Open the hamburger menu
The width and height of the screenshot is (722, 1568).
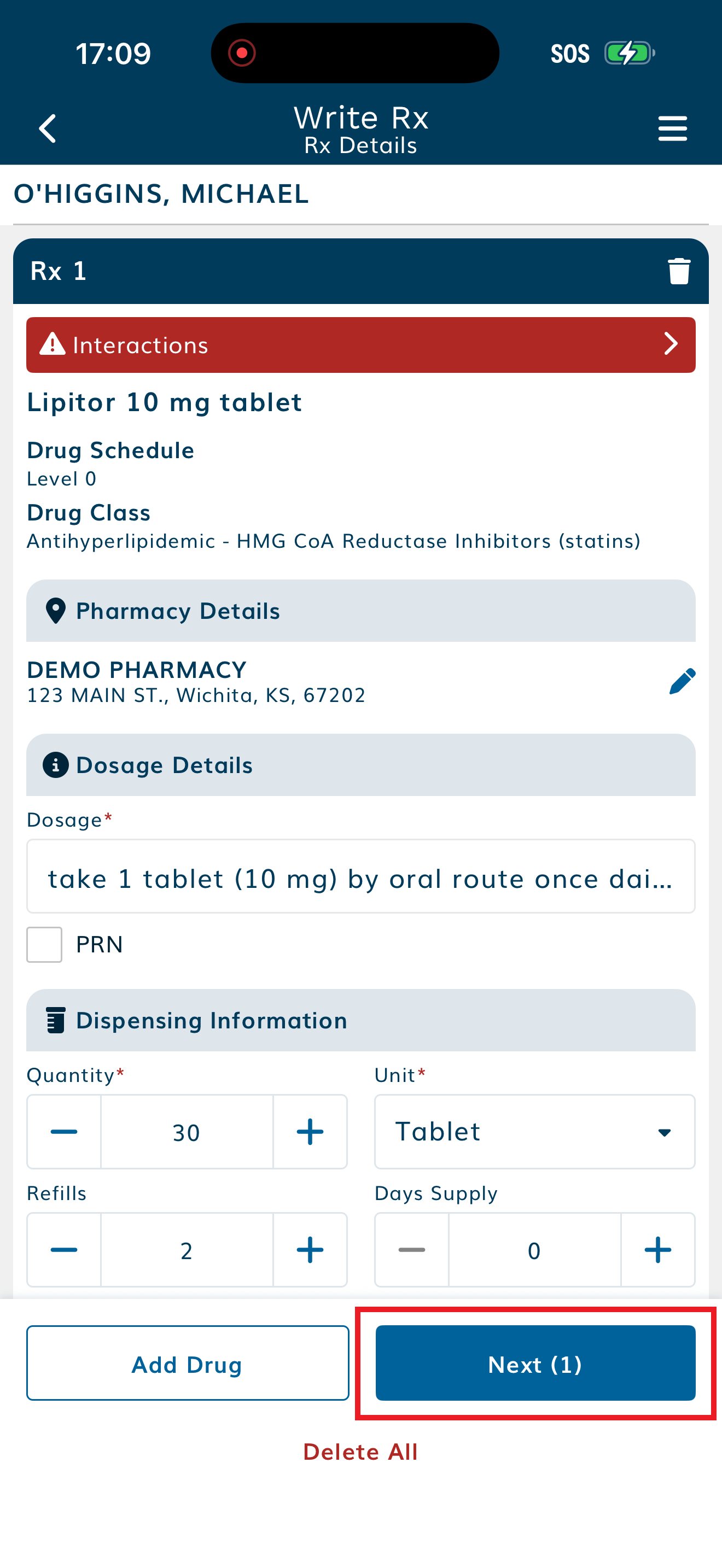coord(672,128)
